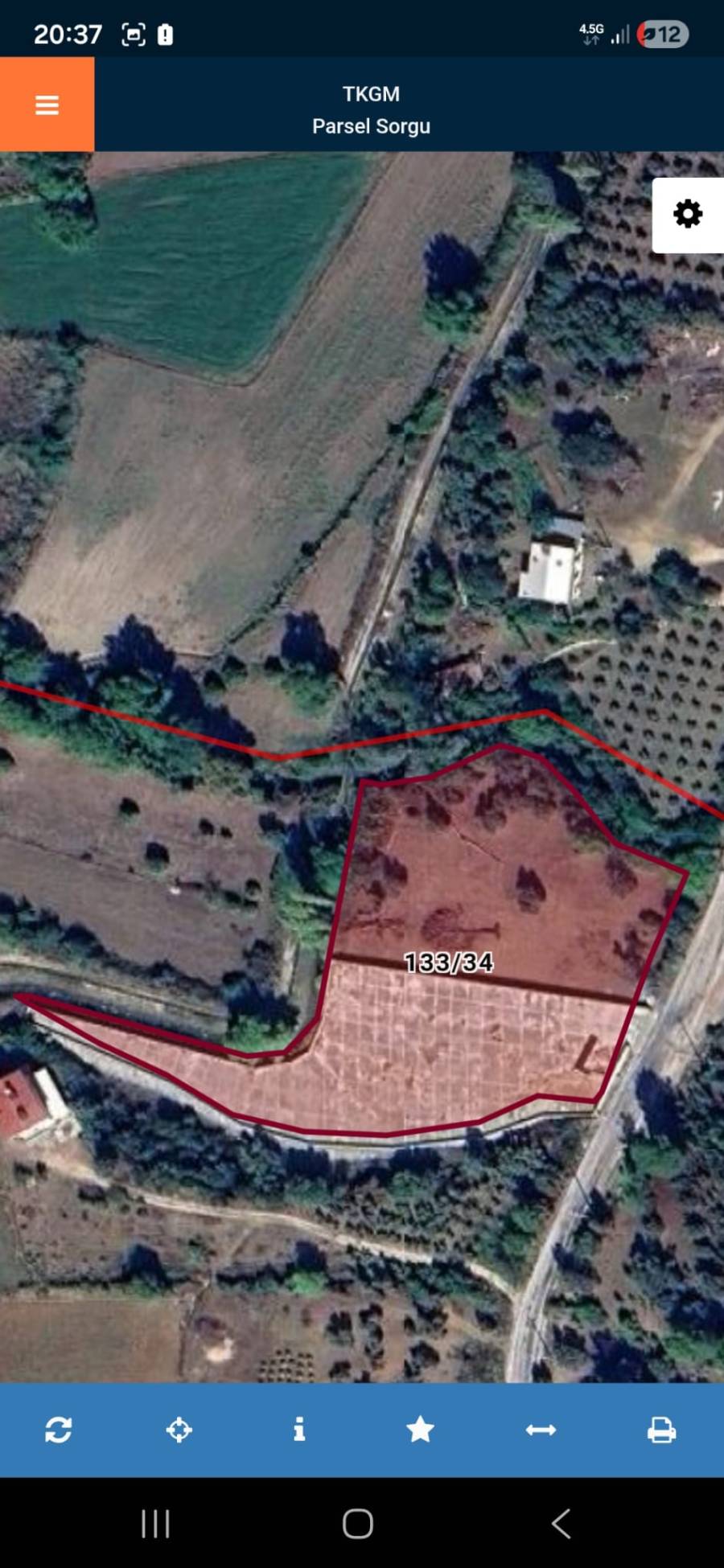The image size is (724, 1568).
Task: Open map settings gear
Action: [x=688, y=215]
